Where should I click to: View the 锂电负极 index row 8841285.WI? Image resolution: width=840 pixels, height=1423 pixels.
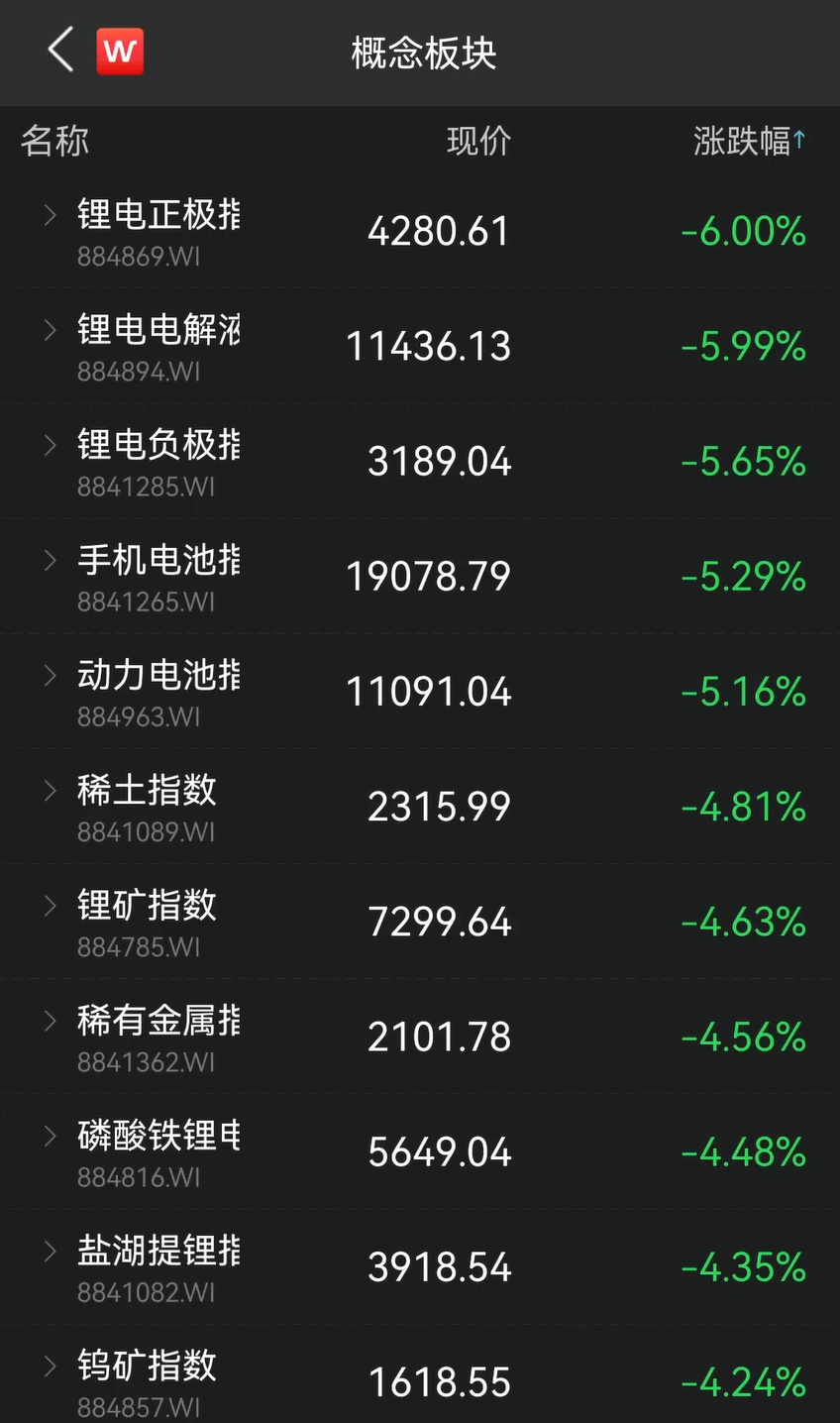click(158, 461)
